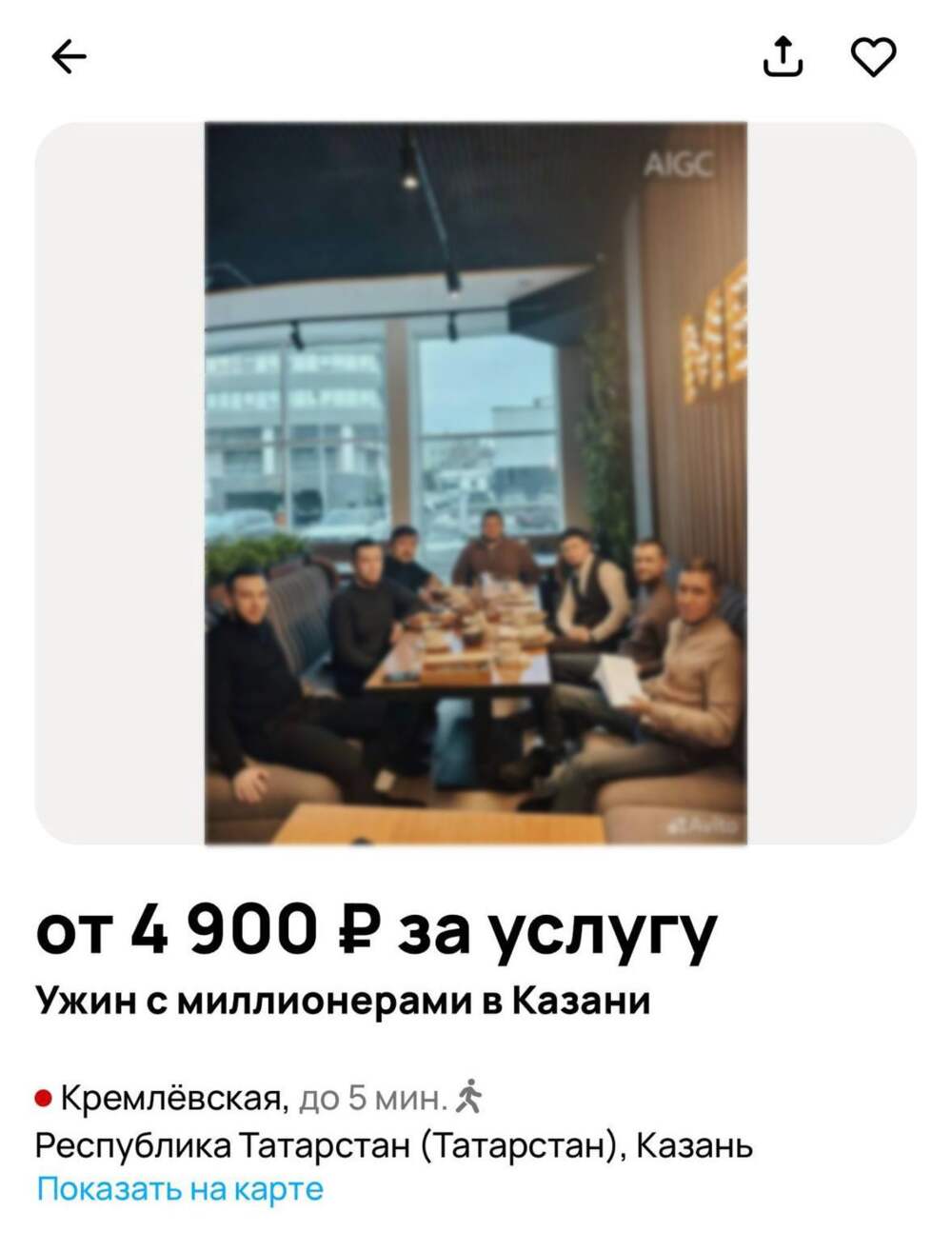Viewport: 952px width, 1251px height.
Task: Add listing to favorites with heart
Action: [x=873, y=56]
